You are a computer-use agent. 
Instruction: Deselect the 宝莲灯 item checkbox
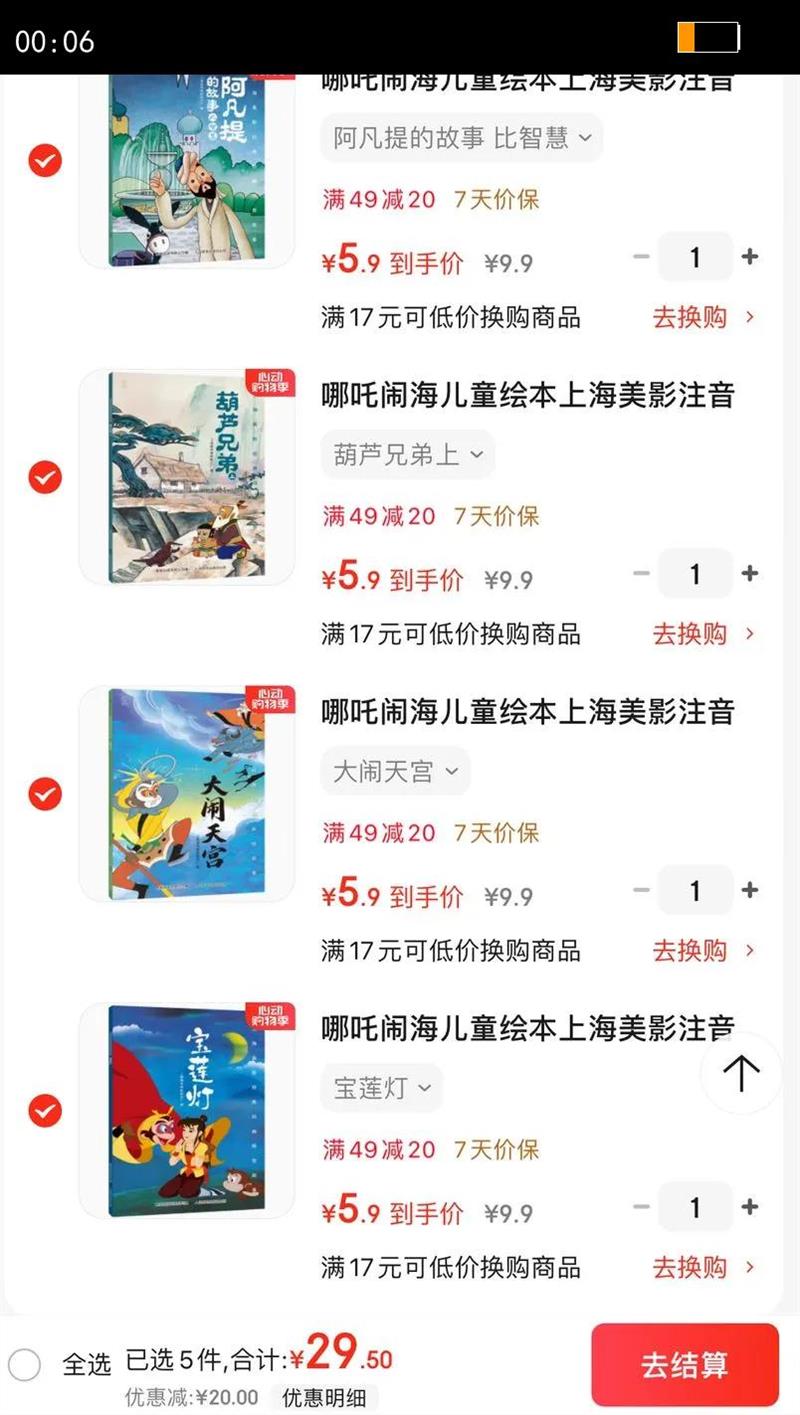pyautogui.click(x=45, y=1110)
